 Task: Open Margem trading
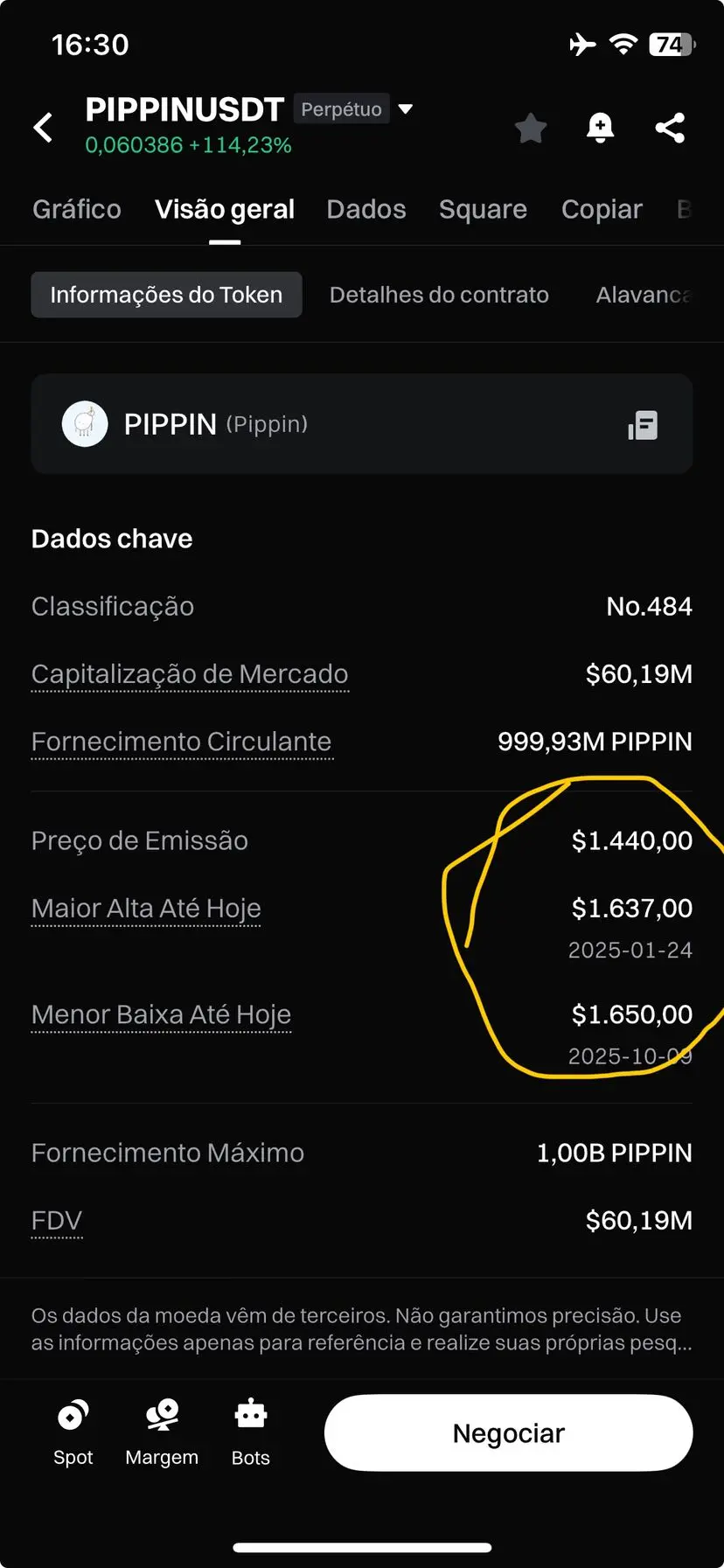click(162, 1432)
